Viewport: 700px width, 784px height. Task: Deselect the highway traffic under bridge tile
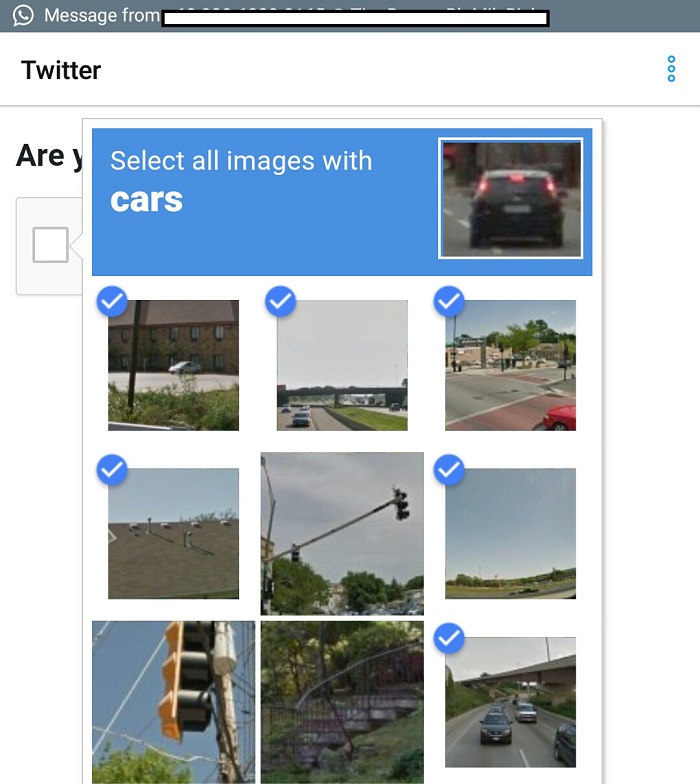(510, 702)
